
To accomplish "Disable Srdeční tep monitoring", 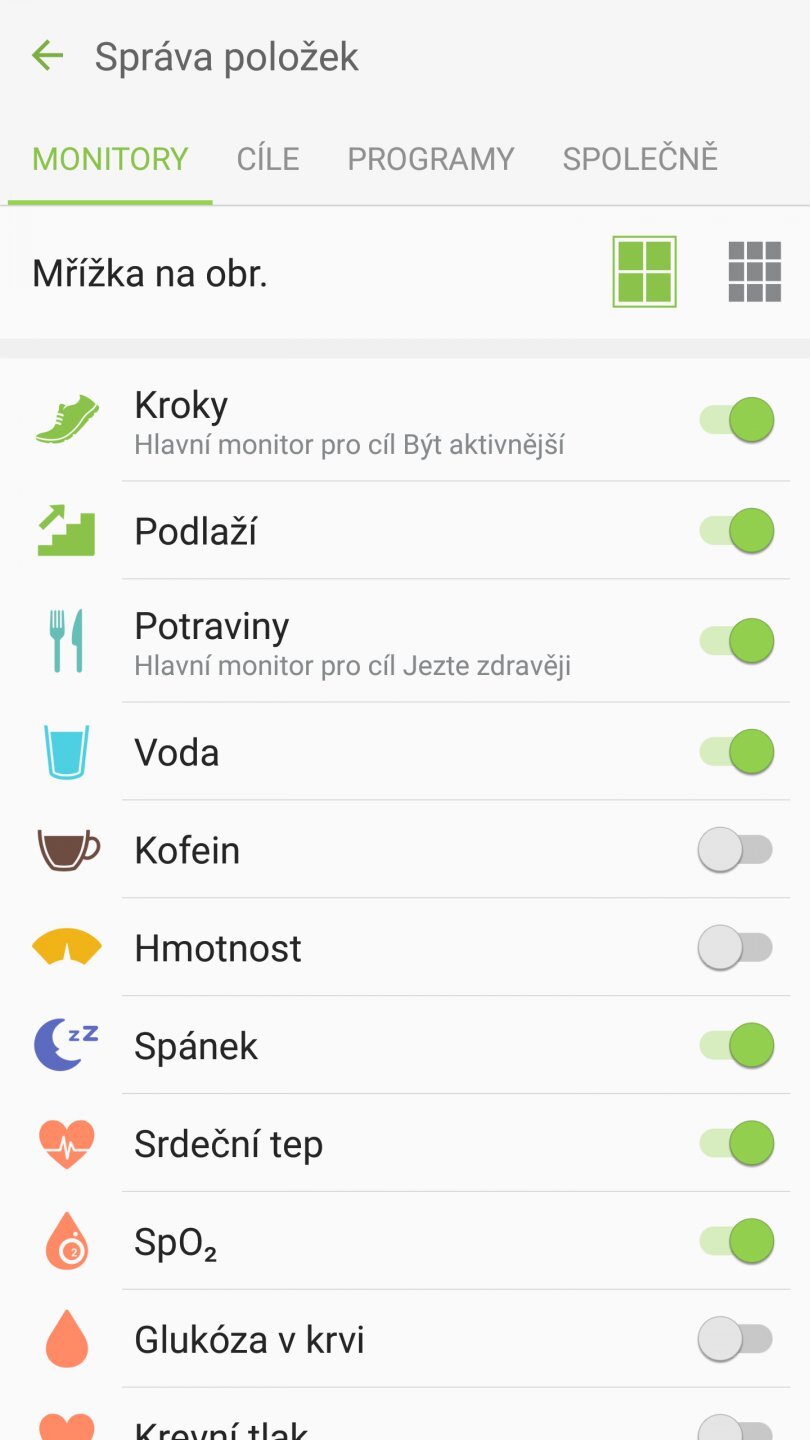I will tap(736, 1144).
